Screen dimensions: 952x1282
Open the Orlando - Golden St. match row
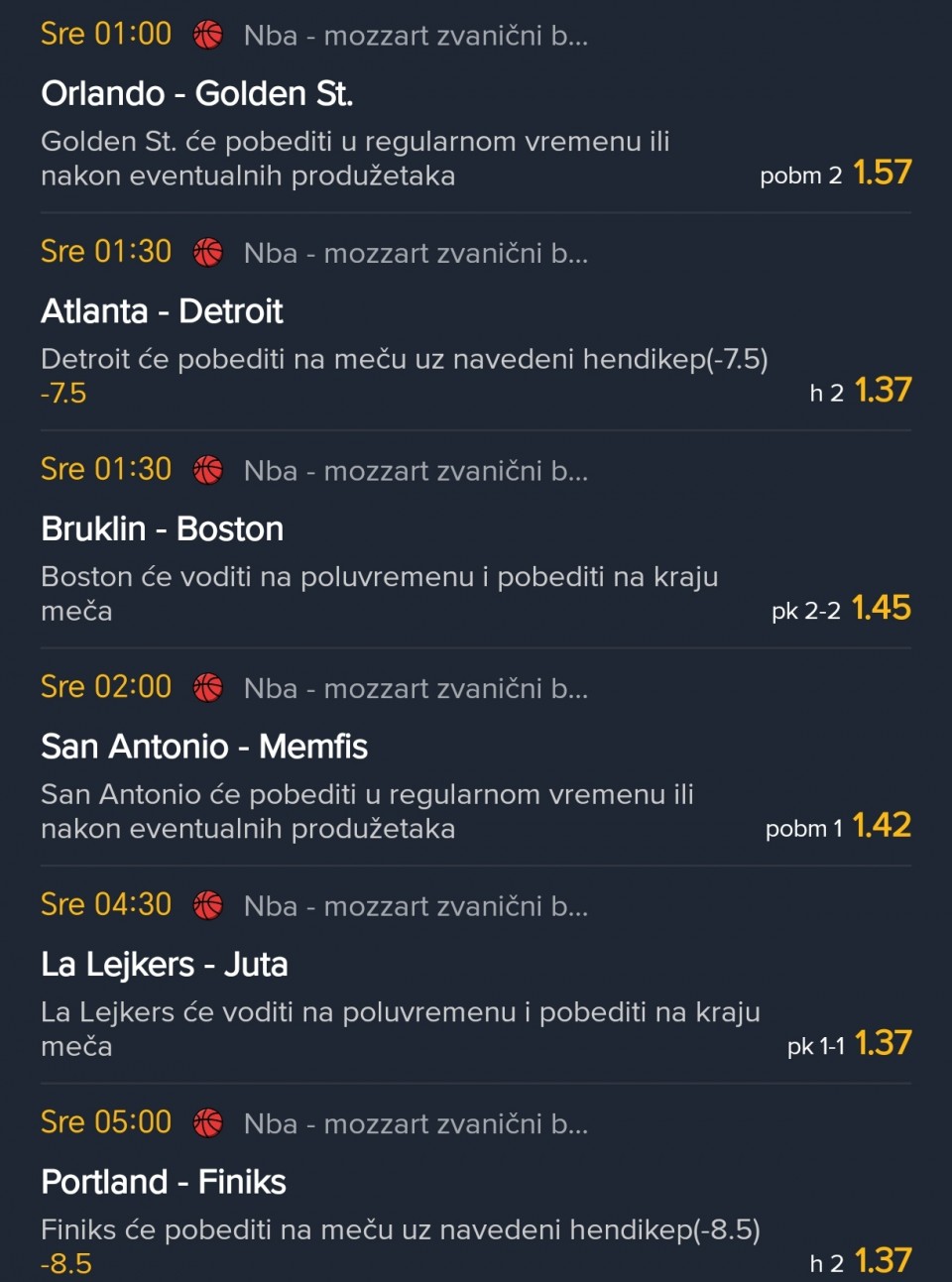tap(197, 93)
